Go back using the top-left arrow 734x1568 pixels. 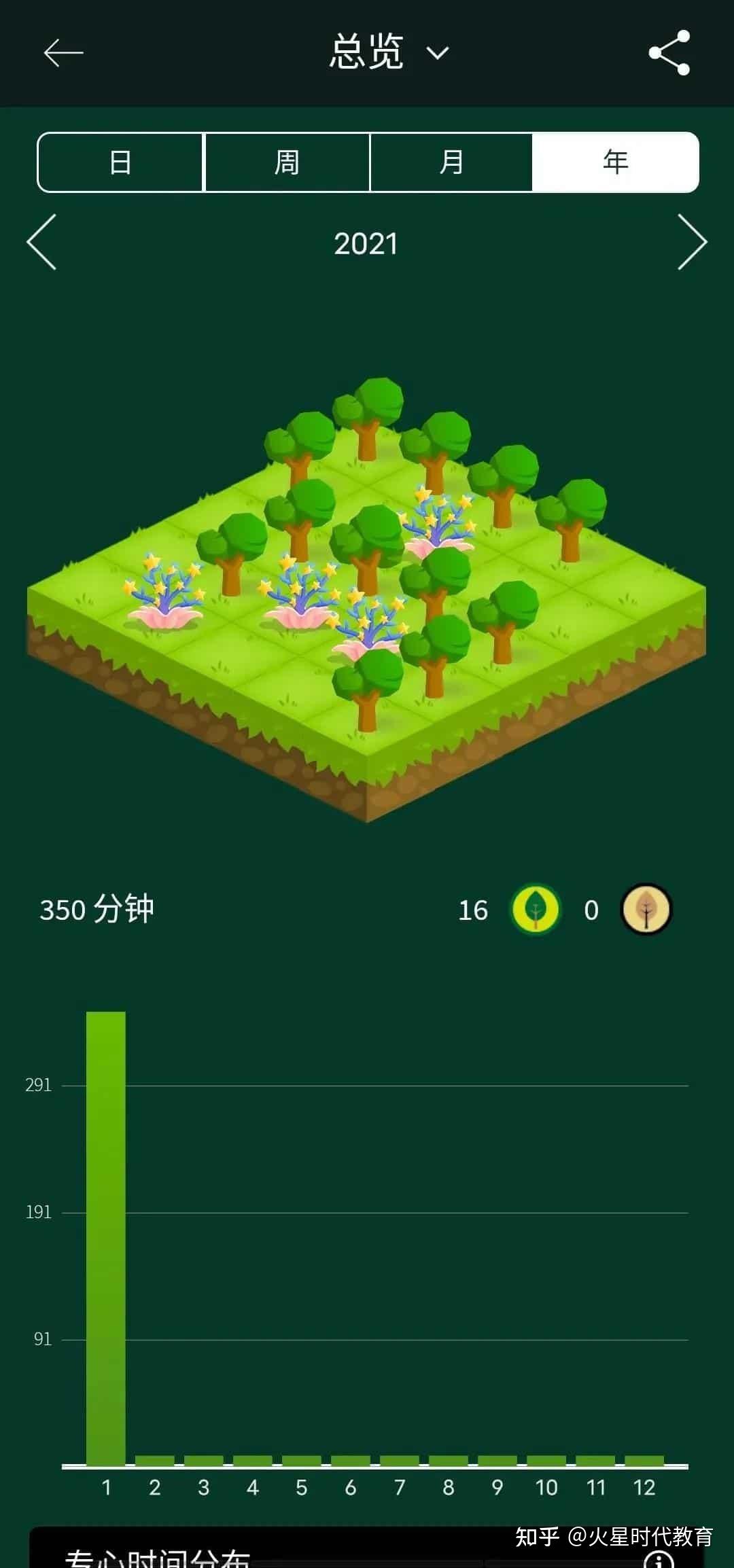(x=63, y=53)
